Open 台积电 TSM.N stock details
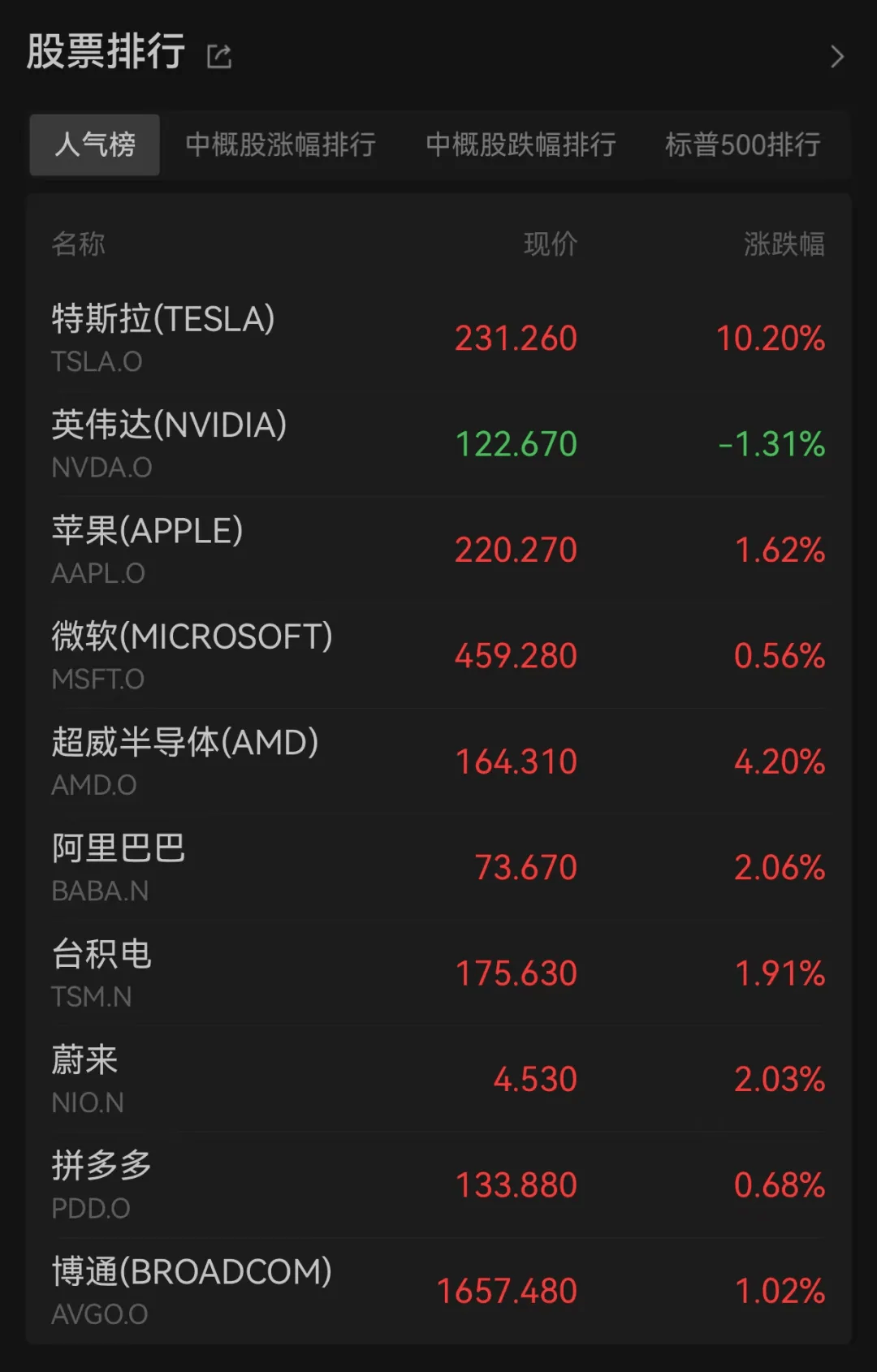The image size is (877, 1372). coord(438,973)
